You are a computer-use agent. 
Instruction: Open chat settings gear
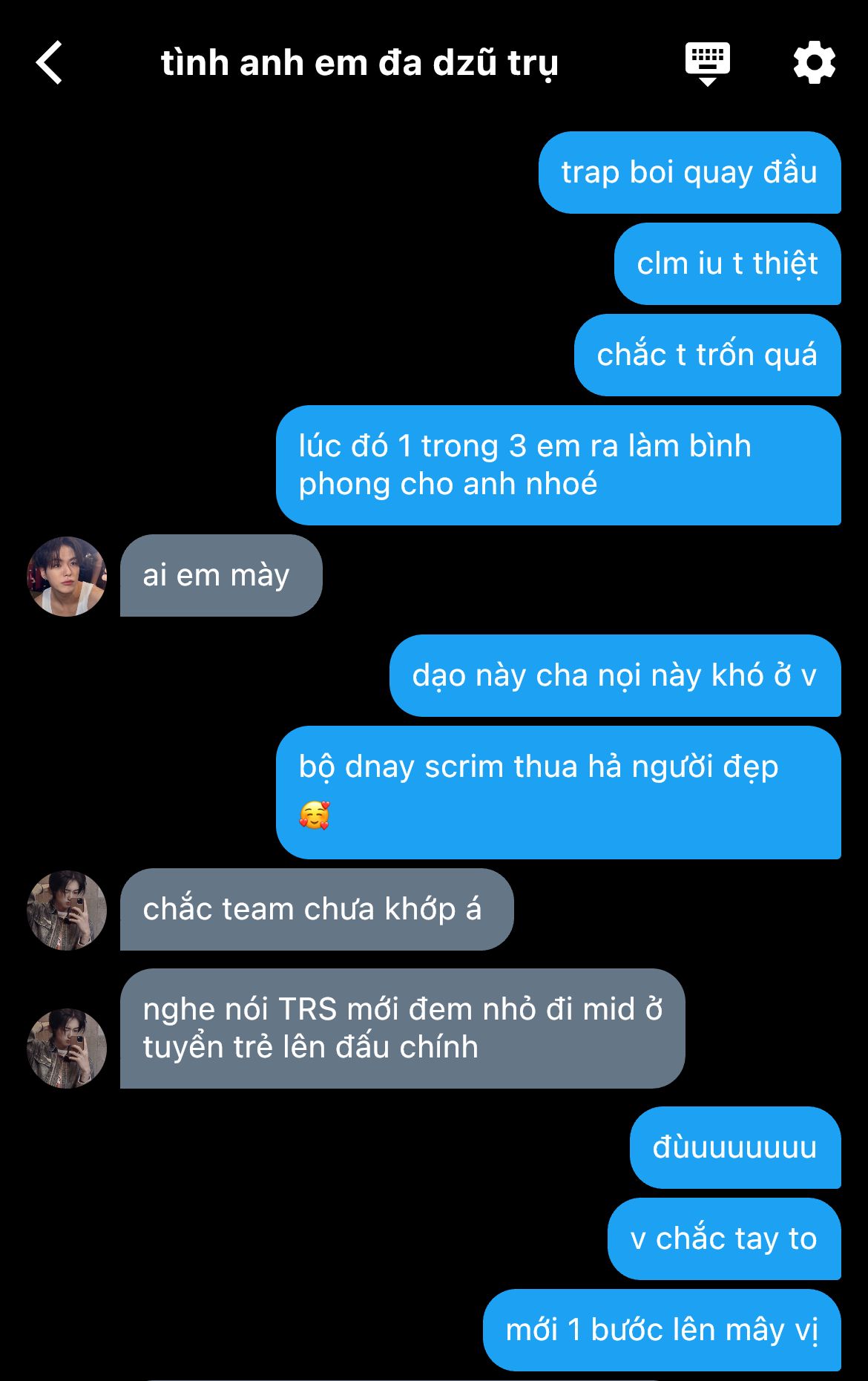(x=814, y=63)
